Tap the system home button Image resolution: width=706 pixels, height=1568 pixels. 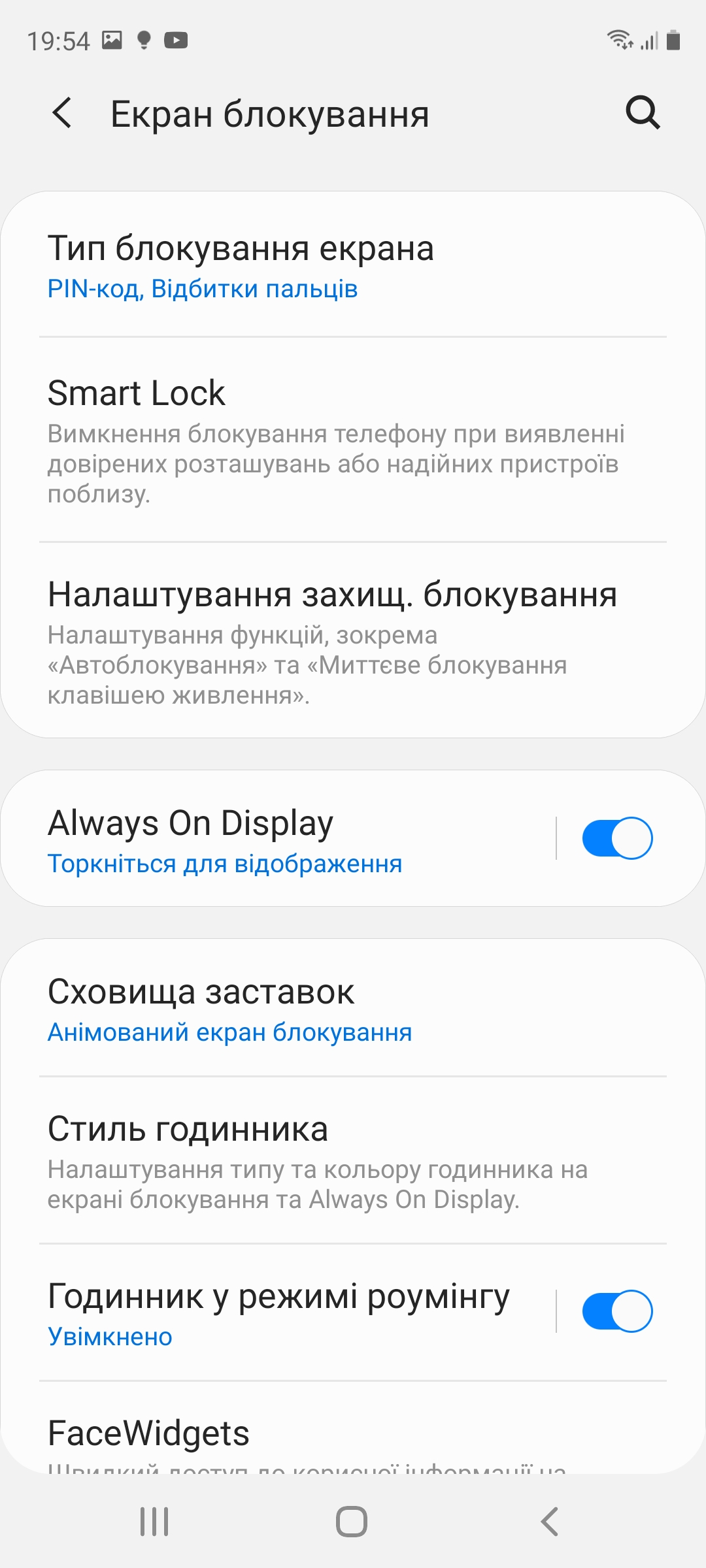pos(352,1522)
